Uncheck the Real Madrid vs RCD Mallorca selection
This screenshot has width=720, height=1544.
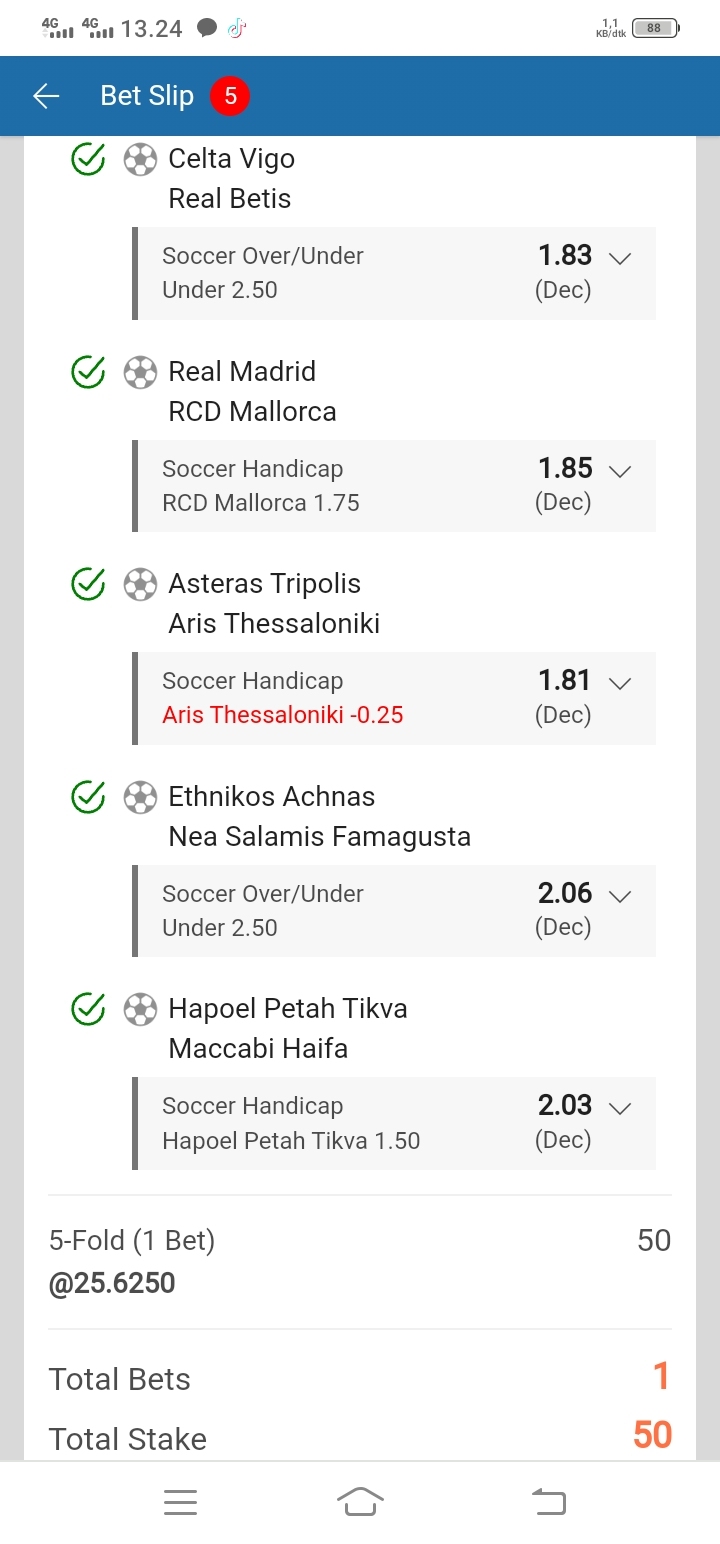pos(89,372)
